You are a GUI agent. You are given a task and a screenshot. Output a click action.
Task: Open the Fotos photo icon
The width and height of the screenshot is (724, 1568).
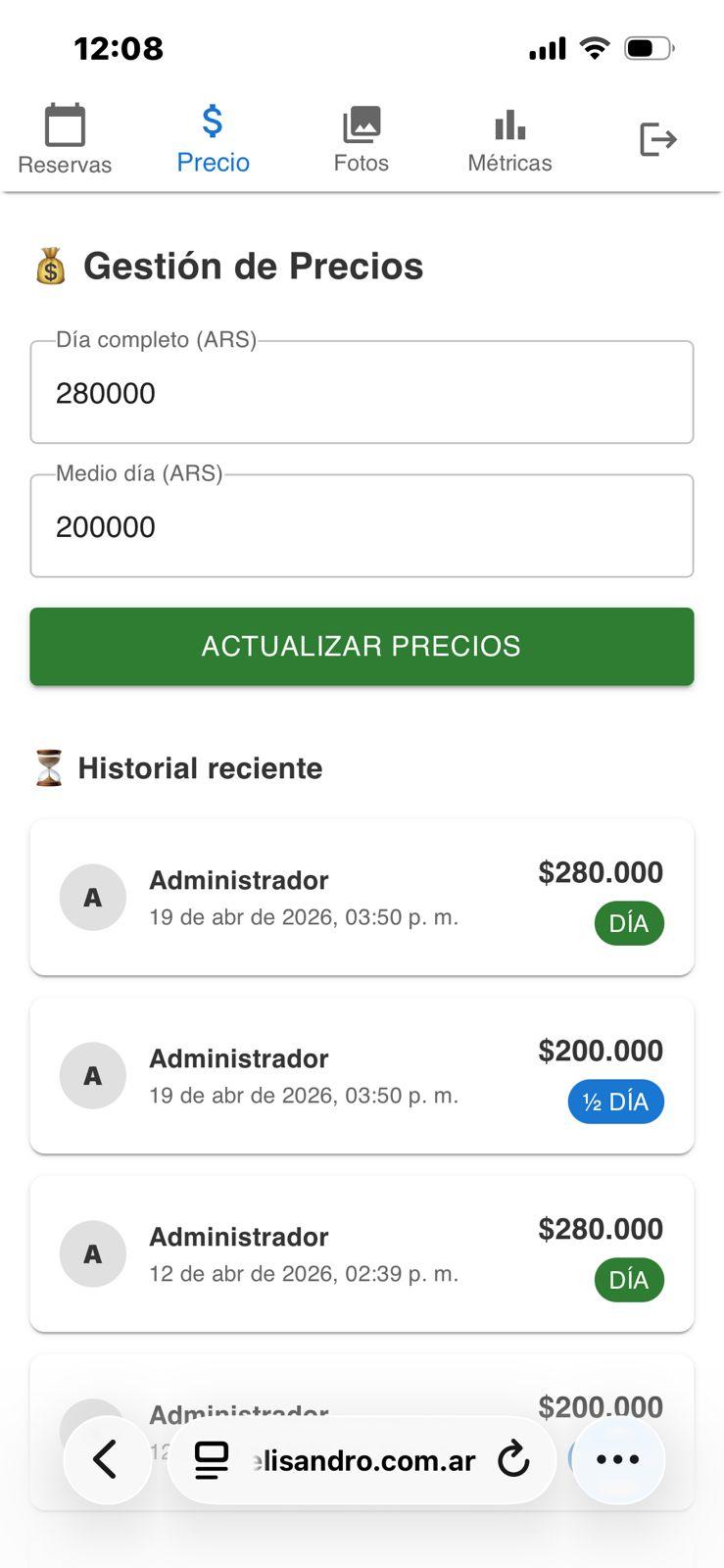tap(362, 125)
